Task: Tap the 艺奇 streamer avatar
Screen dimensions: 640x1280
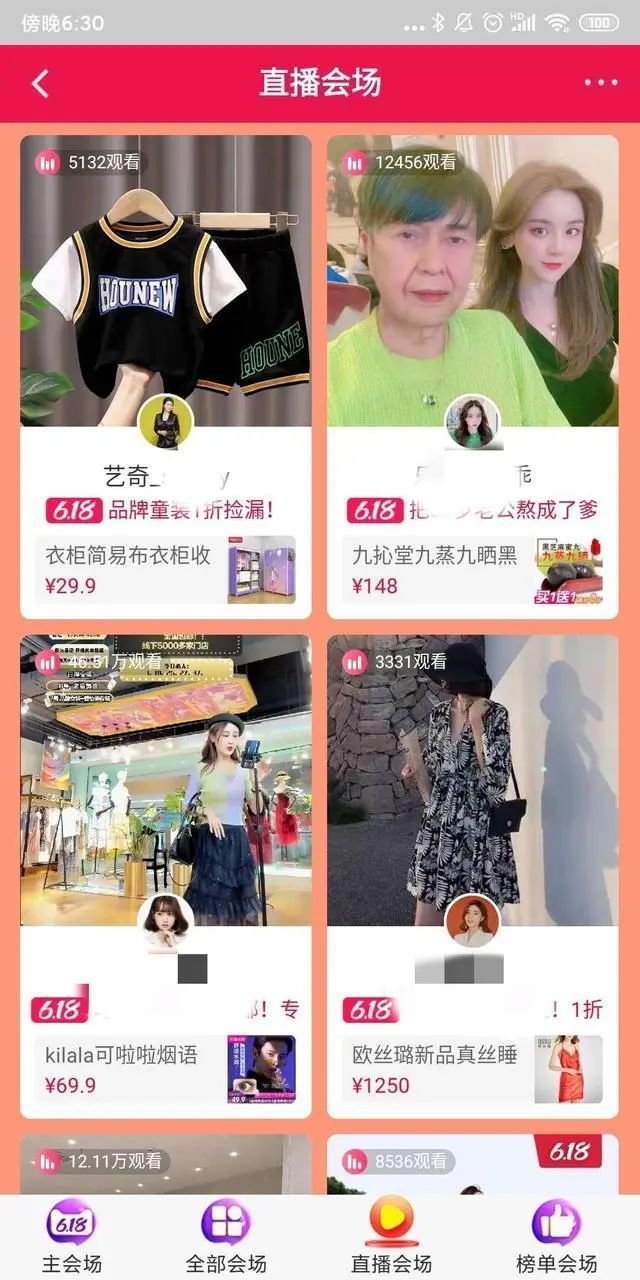Action: pyautogui.click(x=165, y=421)
